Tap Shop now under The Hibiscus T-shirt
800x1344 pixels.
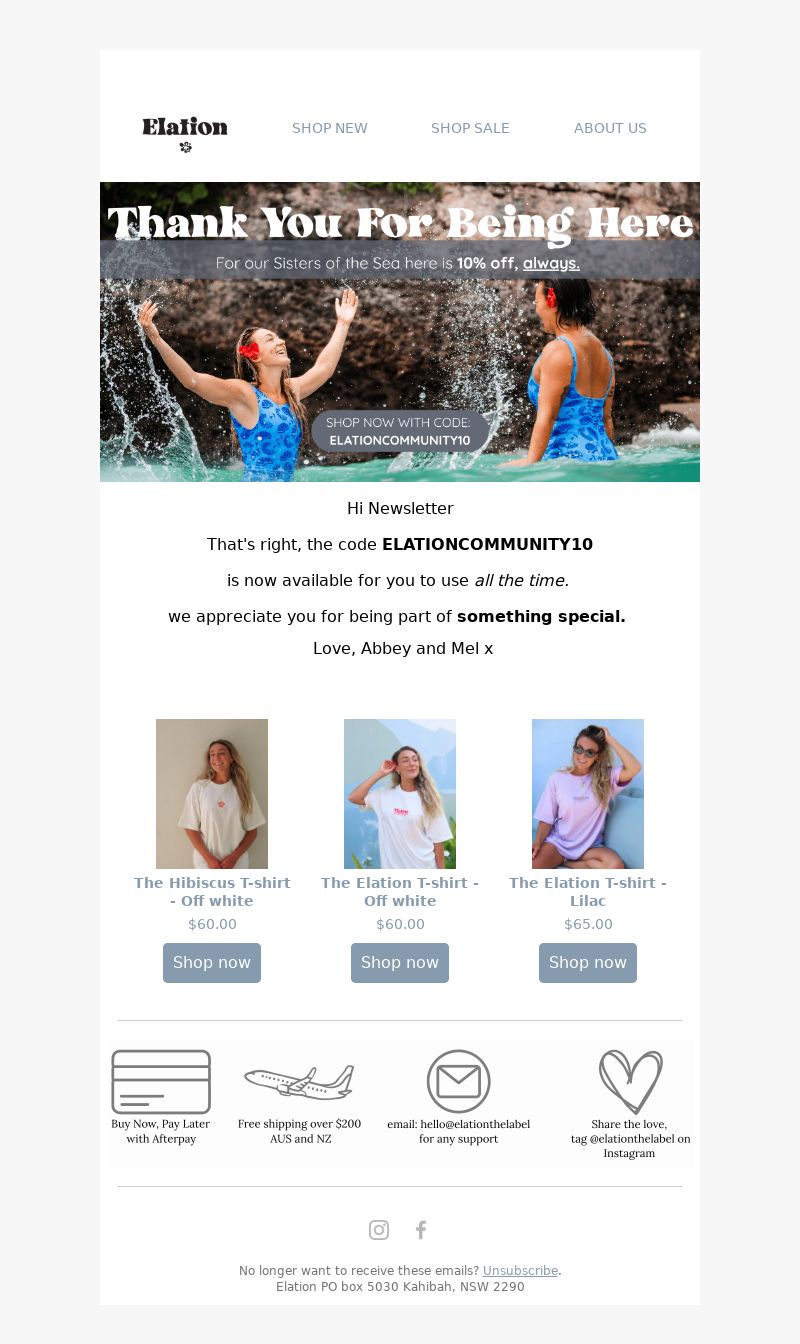coord(212,963)
